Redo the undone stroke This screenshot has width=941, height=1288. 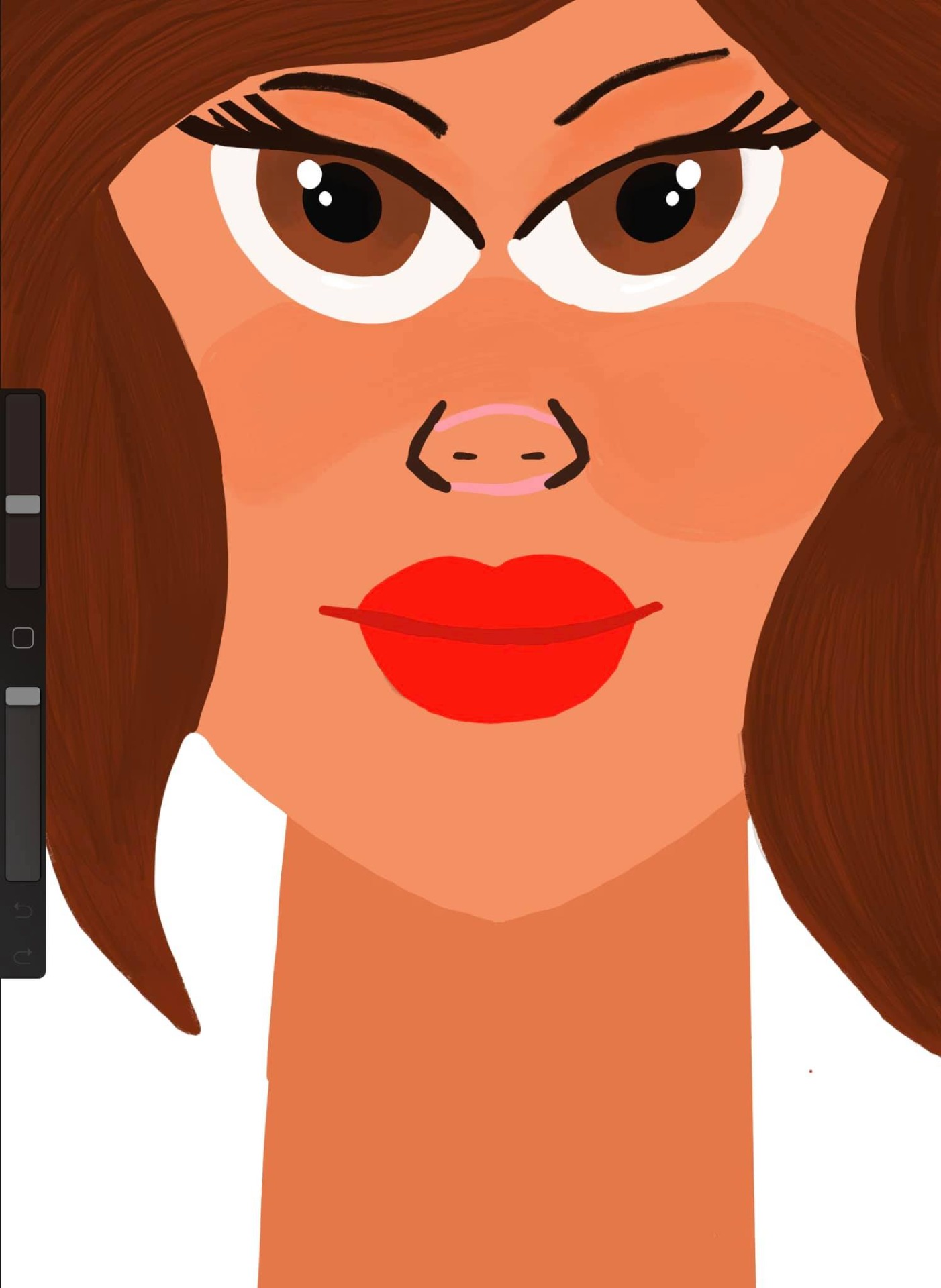[23, 955]
